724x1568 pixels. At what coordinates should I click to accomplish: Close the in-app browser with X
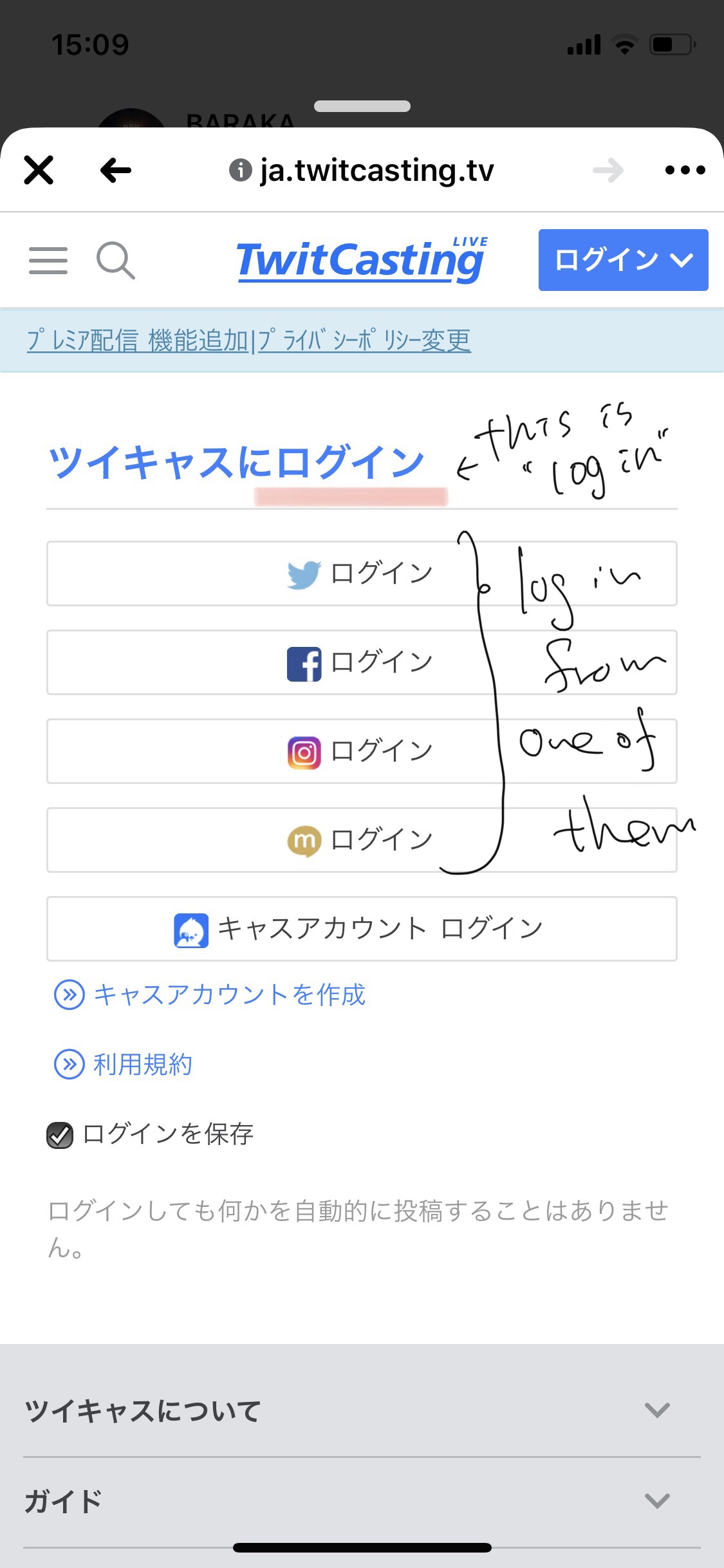tap(39, 170)
